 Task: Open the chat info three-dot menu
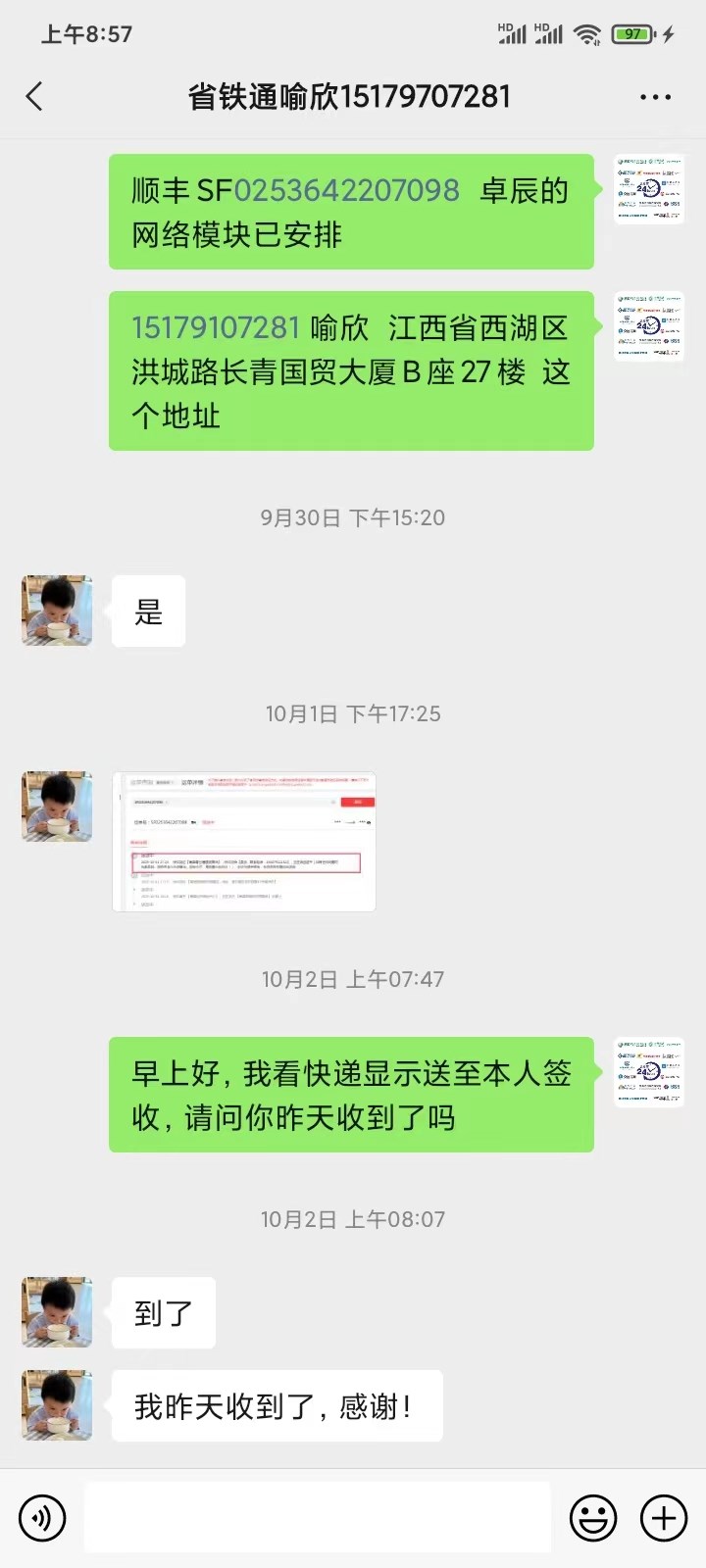pos(655,97)
